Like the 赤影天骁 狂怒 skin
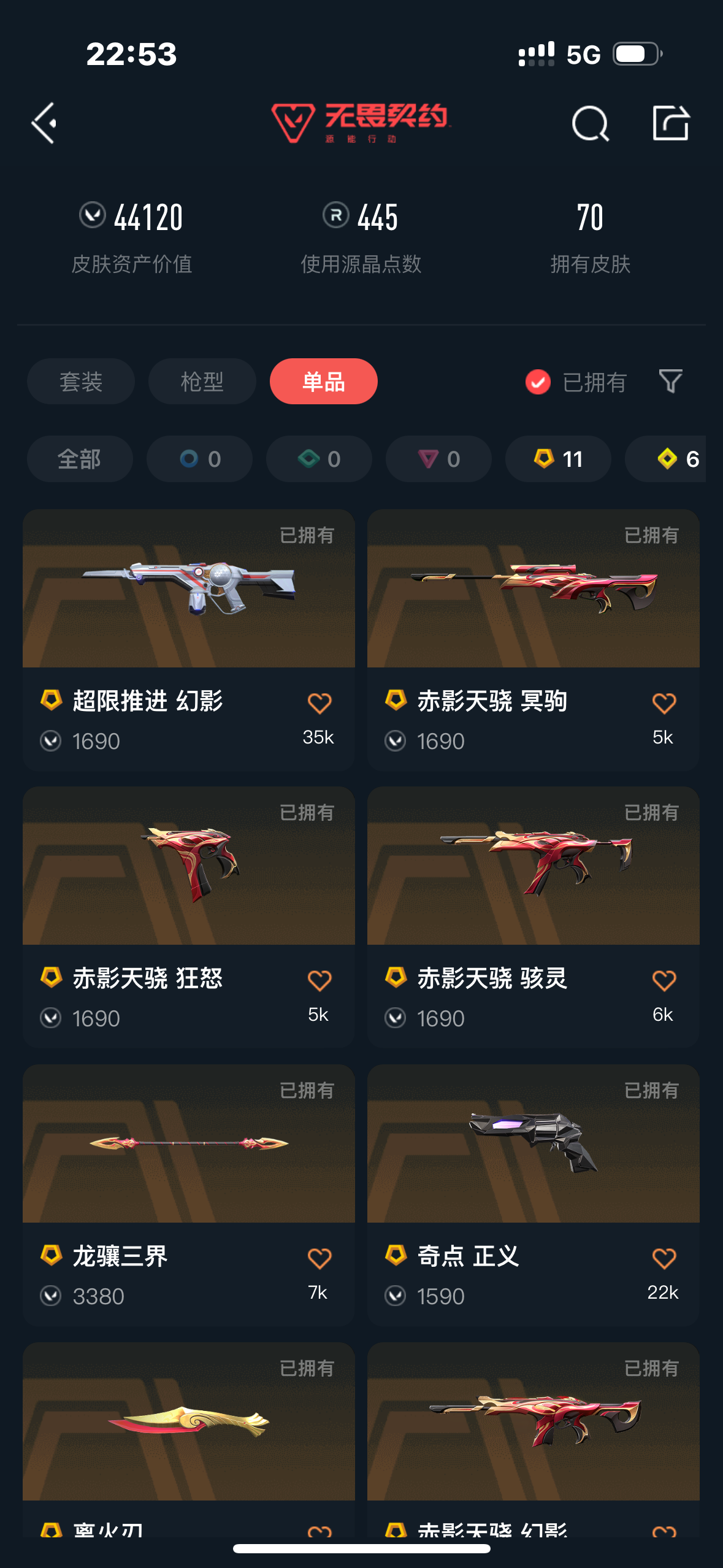The height and width of the screenshot is (1568, 723). (x=319, y=980)
